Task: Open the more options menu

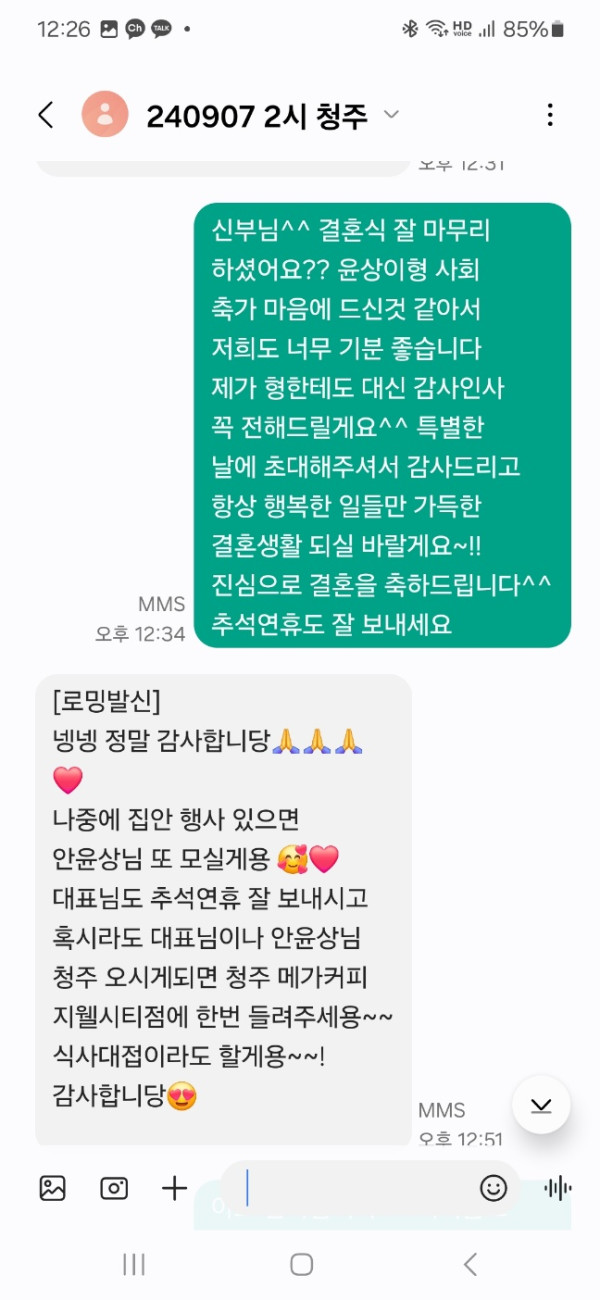Action: click(550, 115)
